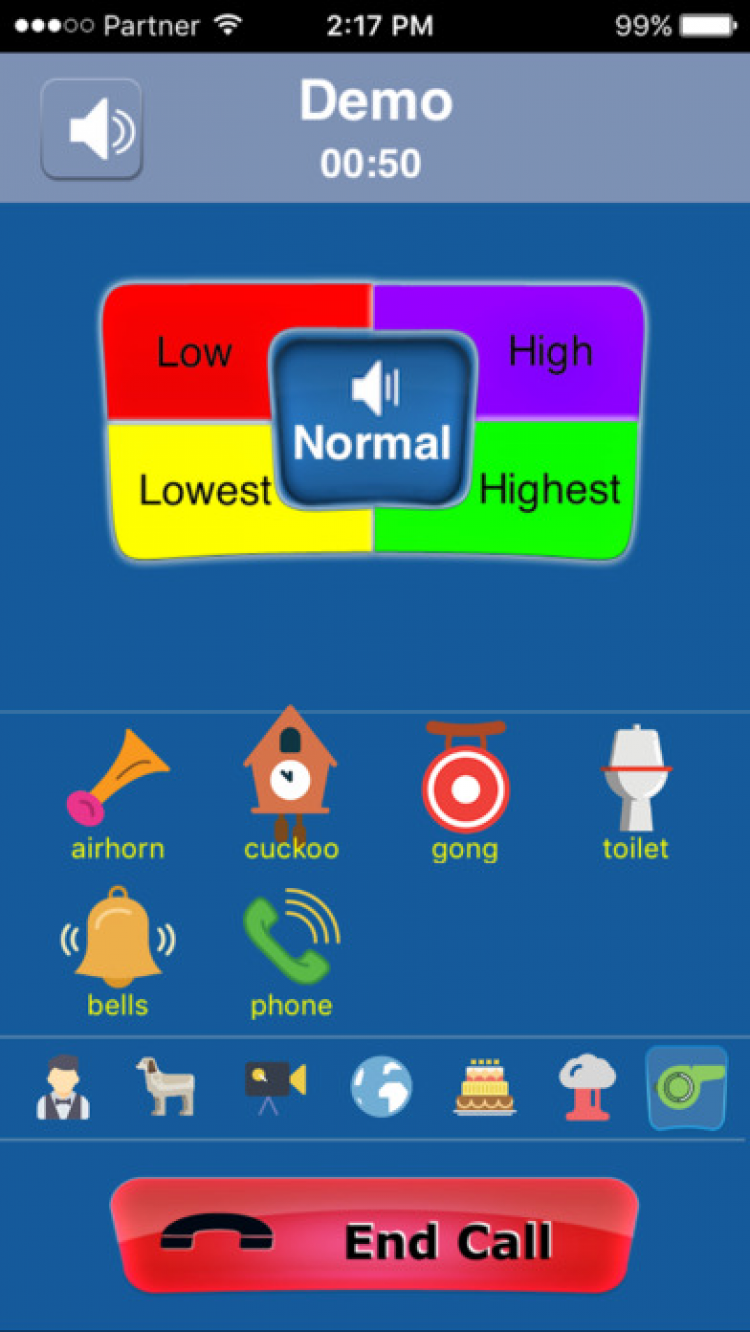
Task: Set voice pitch to Low
Action: pyautogui.click(x=190, y=353)
